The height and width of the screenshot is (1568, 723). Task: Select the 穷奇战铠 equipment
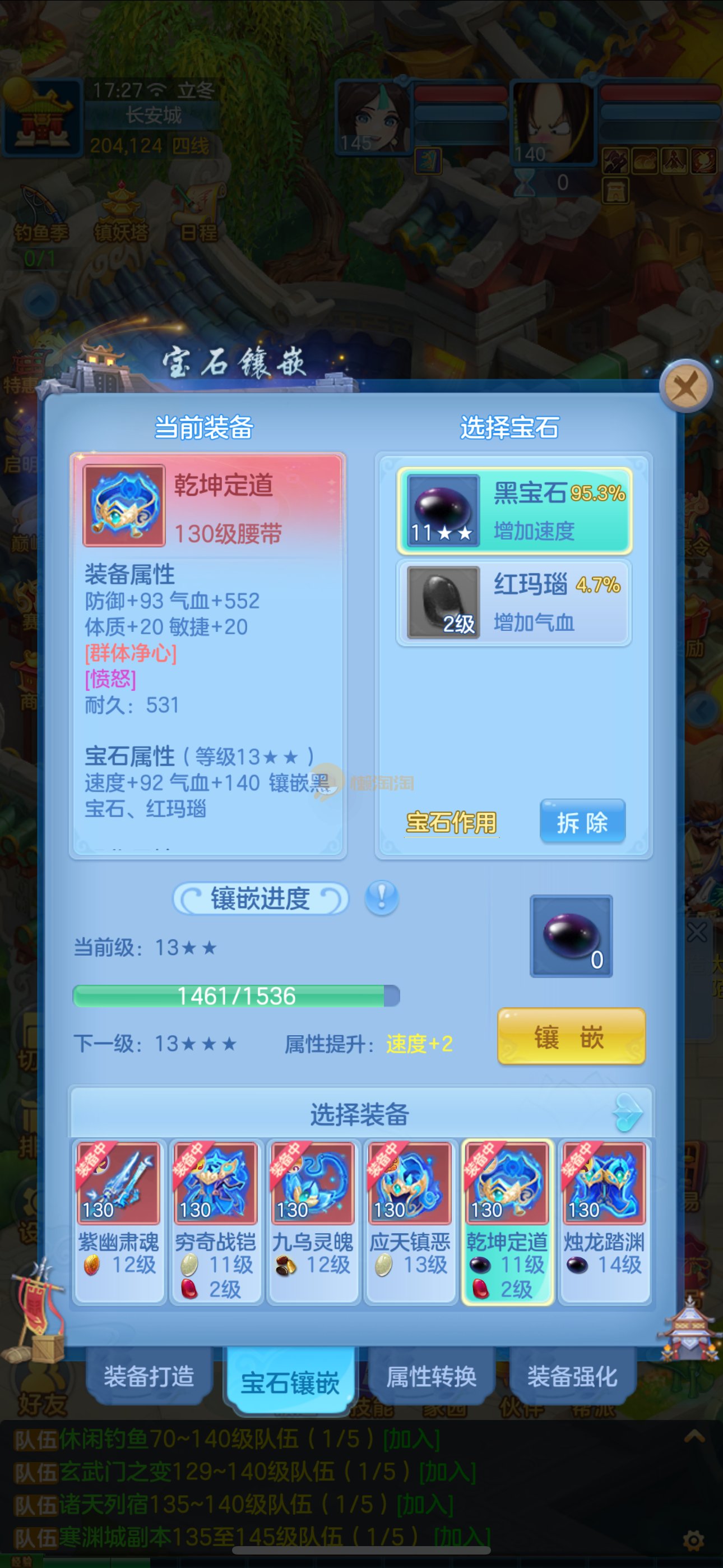[215, 1220]
